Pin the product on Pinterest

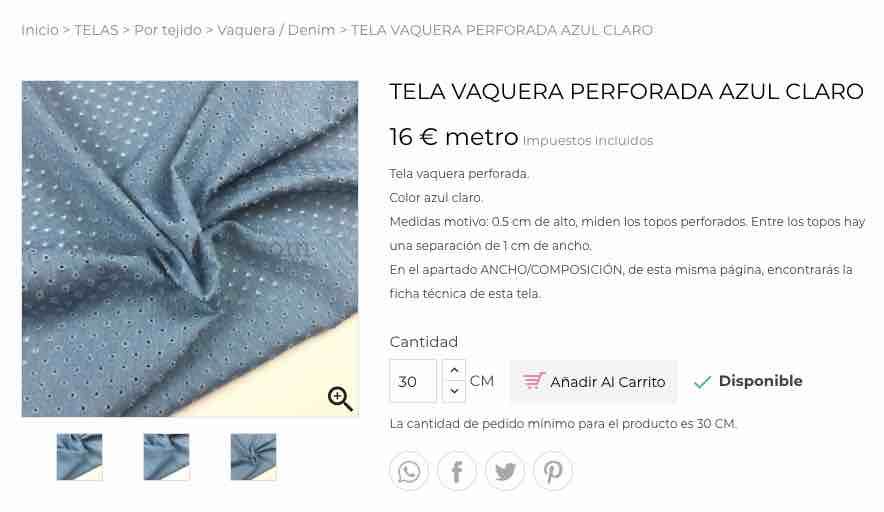(553, 471)
